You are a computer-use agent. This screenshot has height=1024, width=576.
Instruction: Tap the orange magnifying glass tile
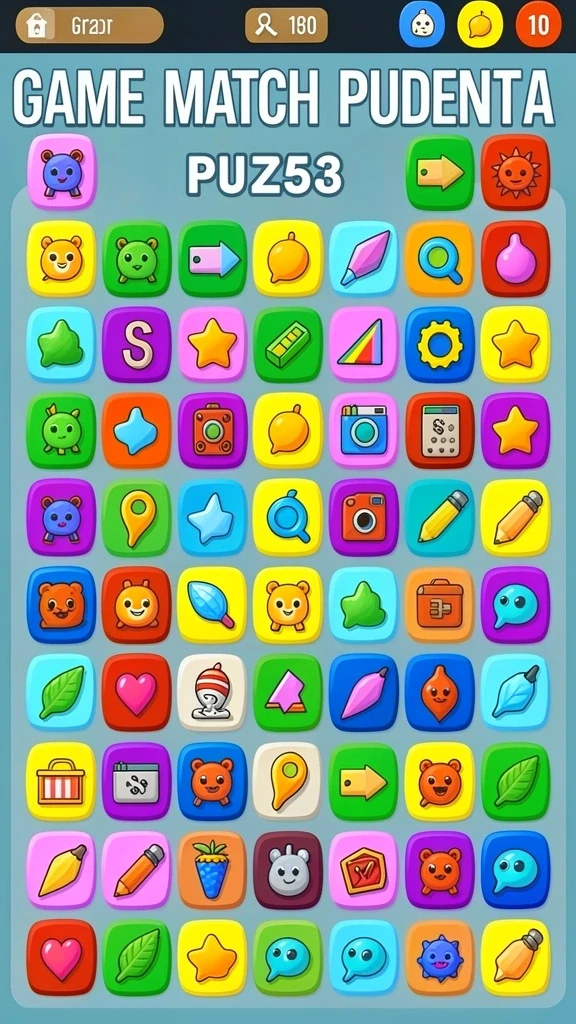pyautogui.click(x=440, y=259)
